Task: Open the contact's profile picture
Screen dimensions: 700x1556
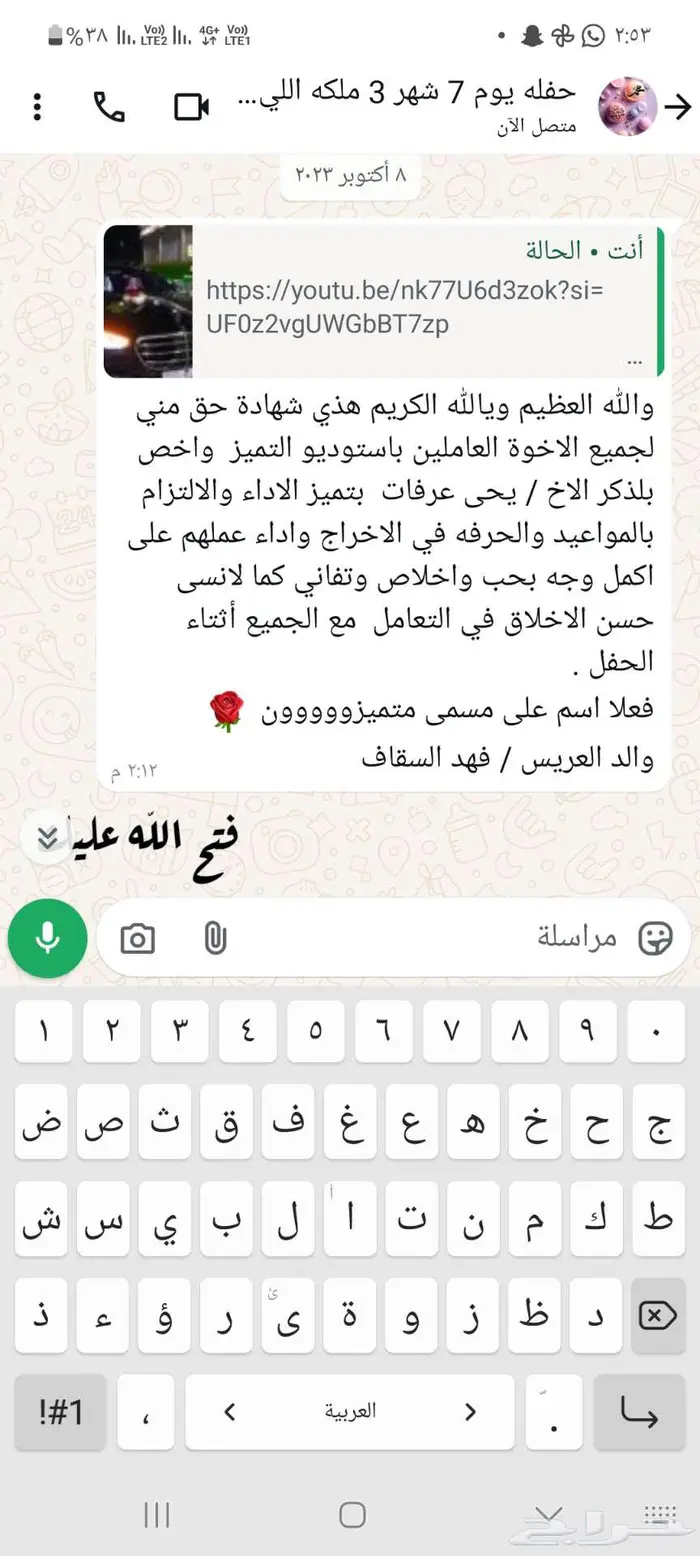Action: (627, 107)
